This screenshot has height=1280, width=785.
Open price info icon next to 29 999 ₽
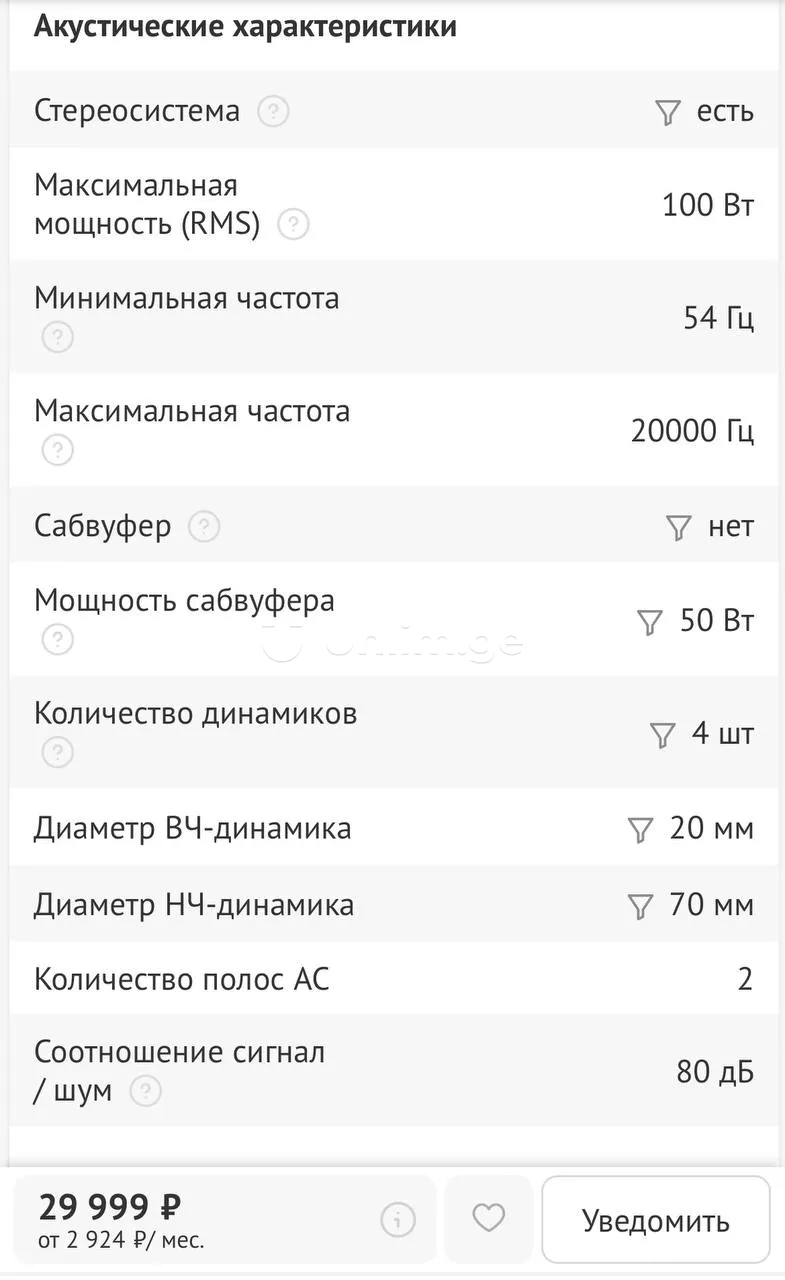[x=398, y=1219]
